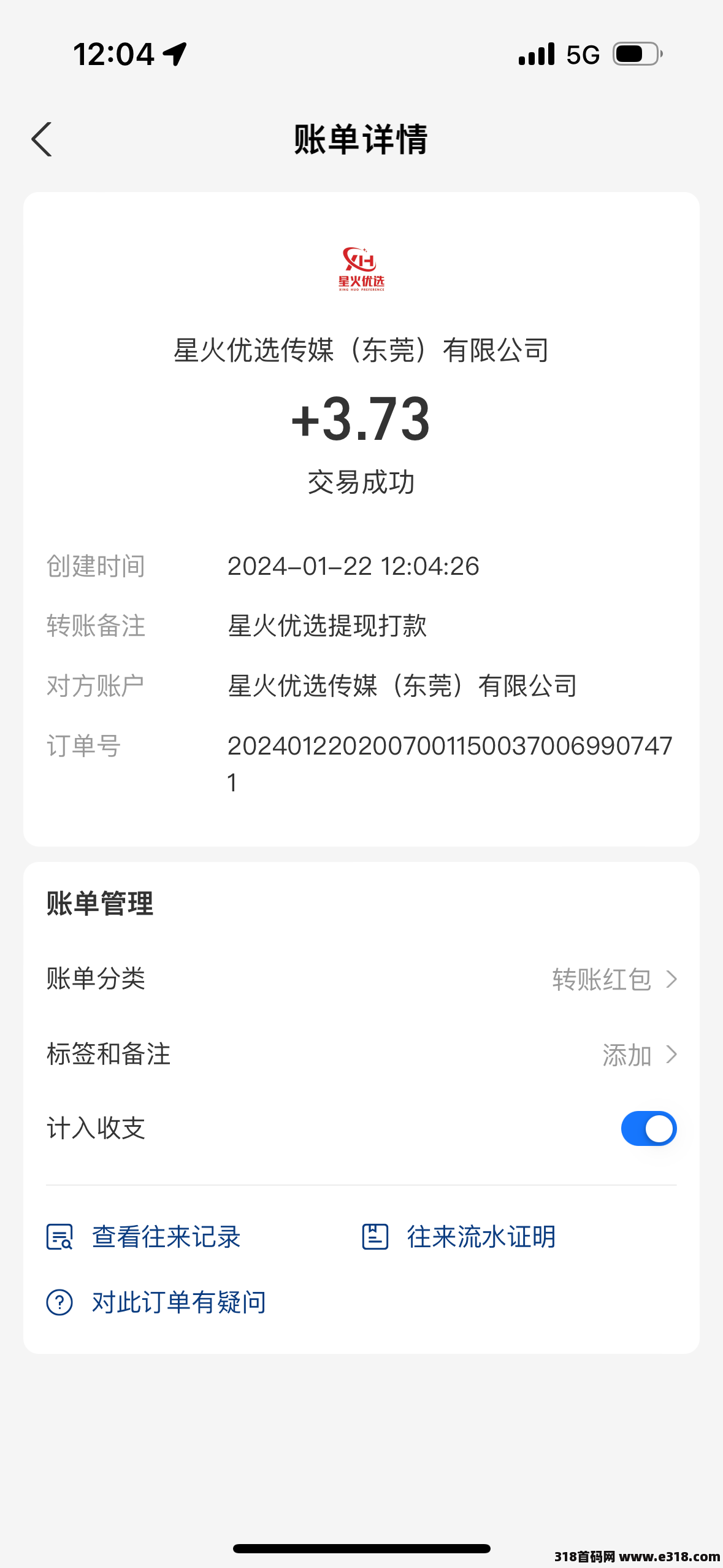Go back from bill details page
Screen dimensions: 723x1568
coord(42,139)
